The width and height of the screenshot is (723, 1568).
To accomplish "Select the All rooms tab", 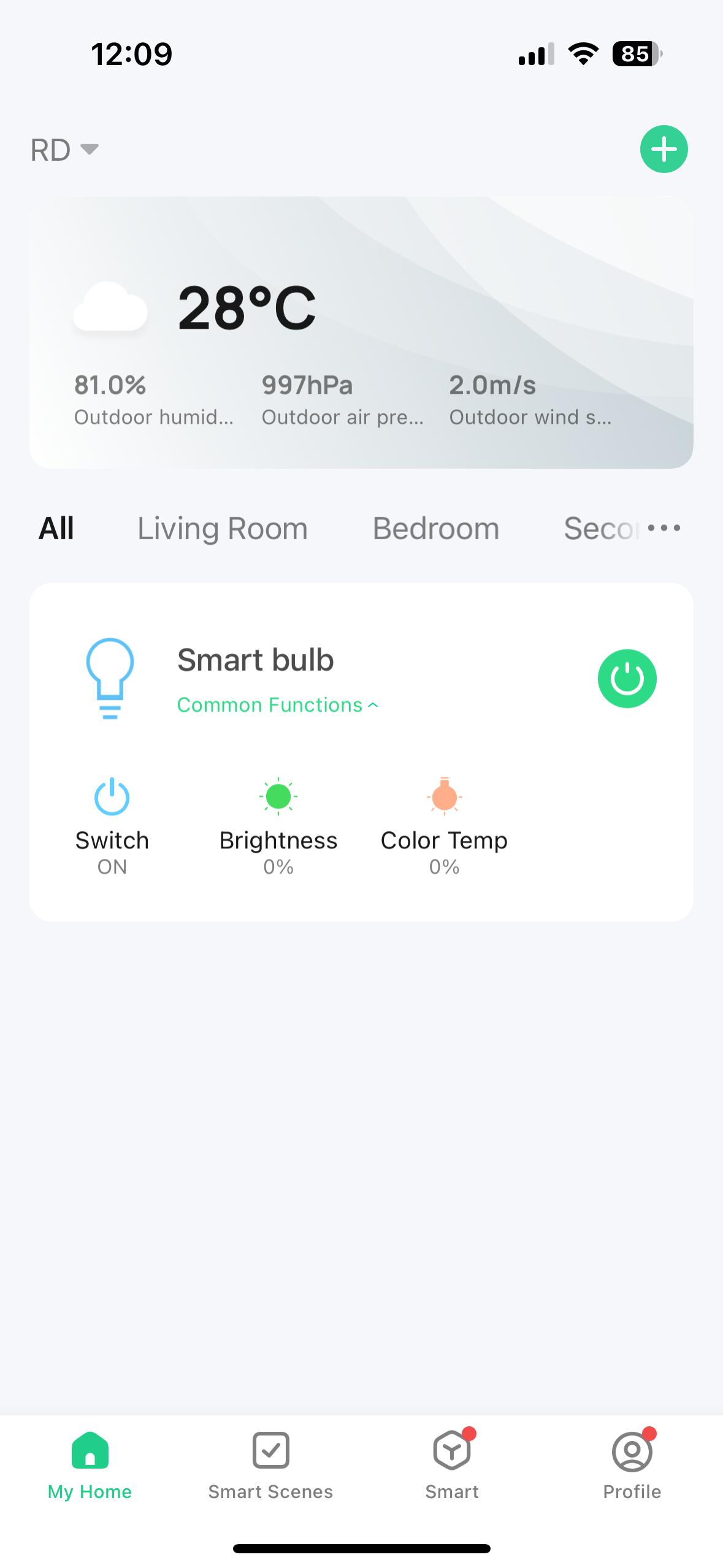I will coord(56,528).
